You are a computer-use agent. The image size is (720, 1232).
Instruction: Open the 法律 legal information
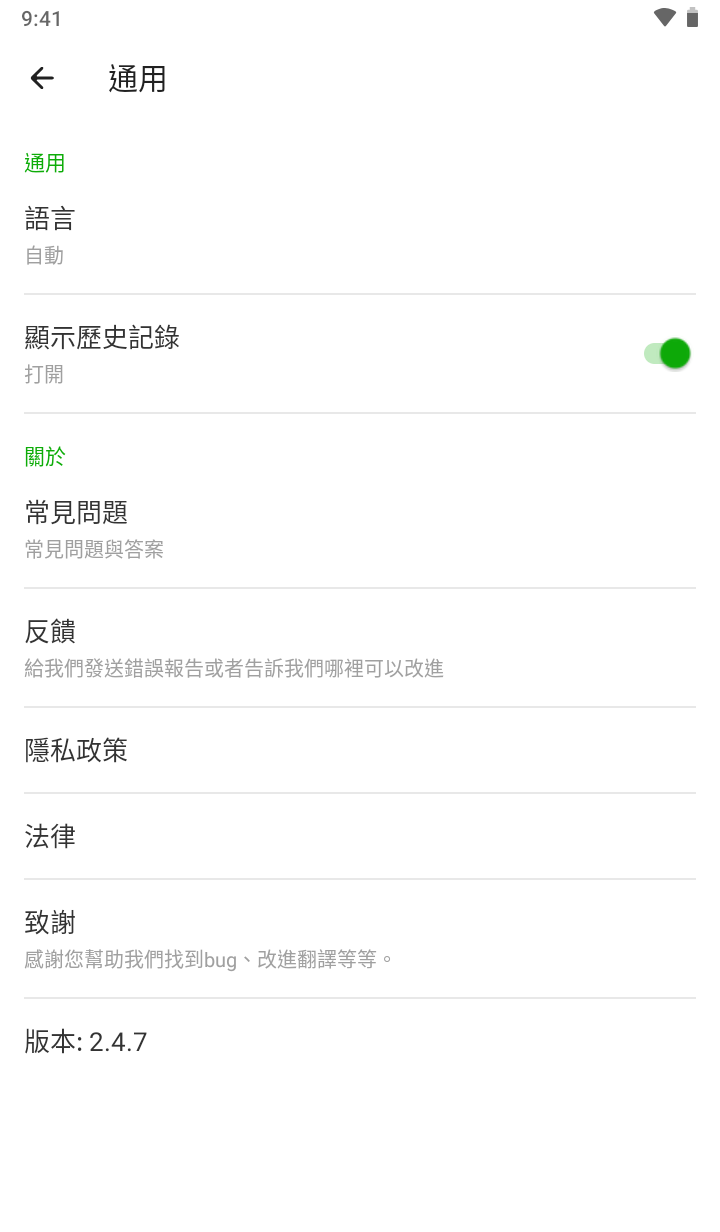pos(360,836)
